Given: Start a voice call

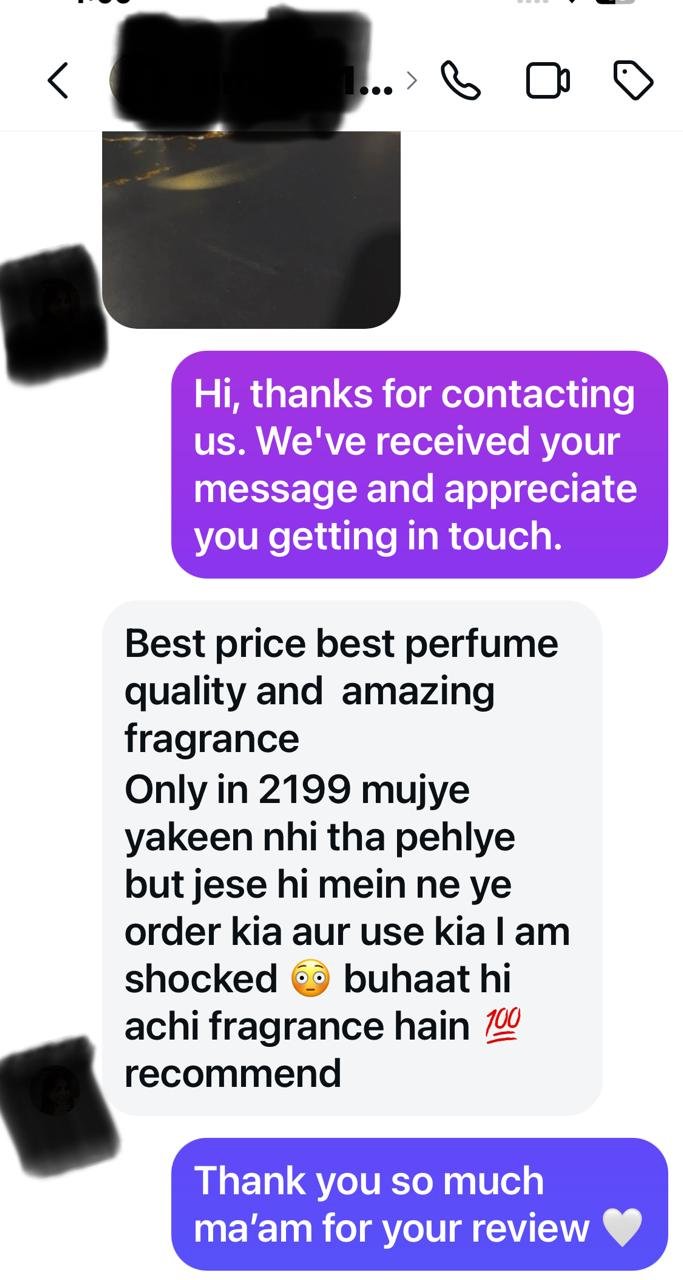Looking at the screenshot, I should 460,81.
